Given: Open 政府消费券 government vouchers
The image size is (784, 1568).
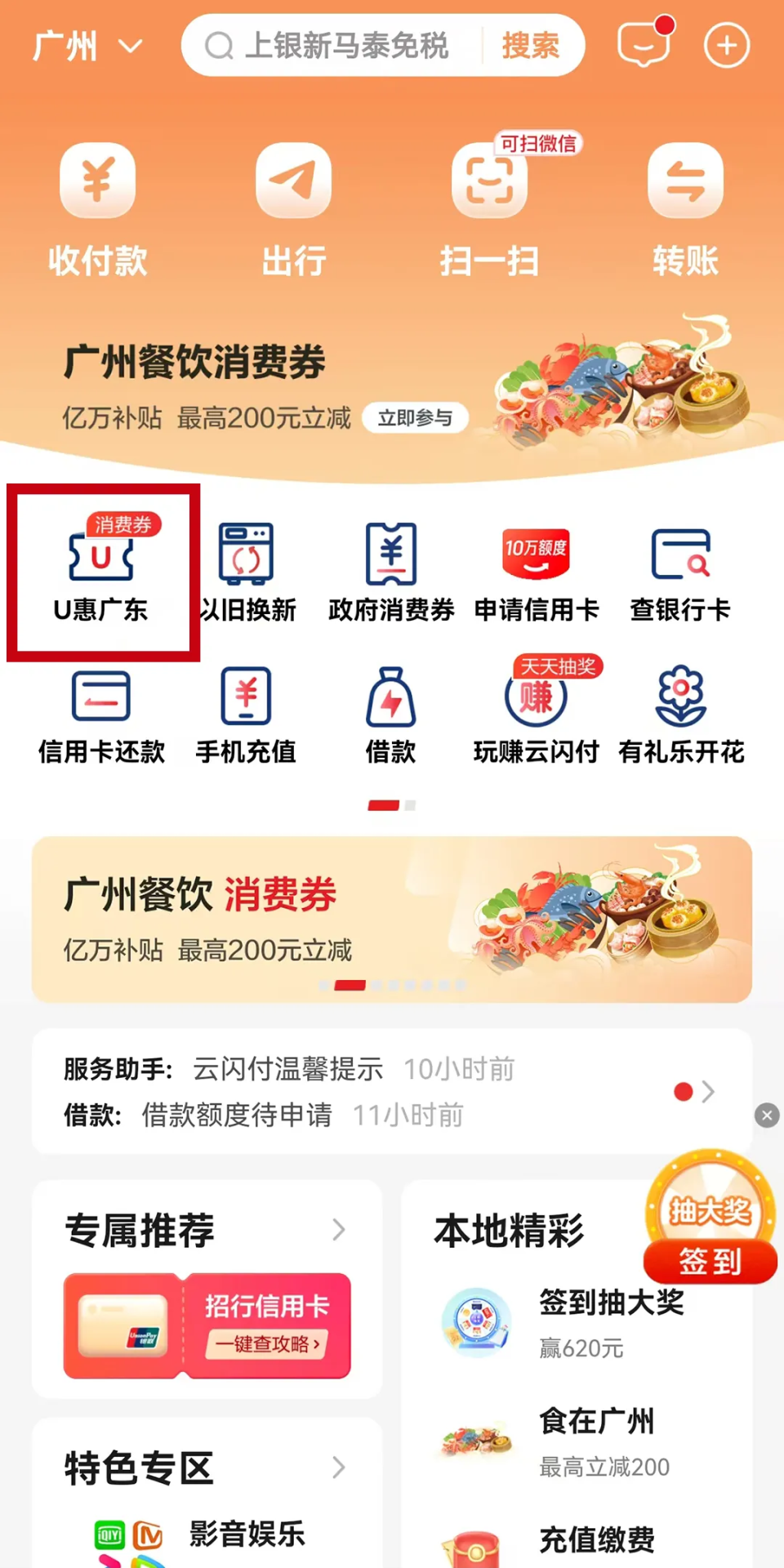Looking at the screenshot, I should point(390,572).
